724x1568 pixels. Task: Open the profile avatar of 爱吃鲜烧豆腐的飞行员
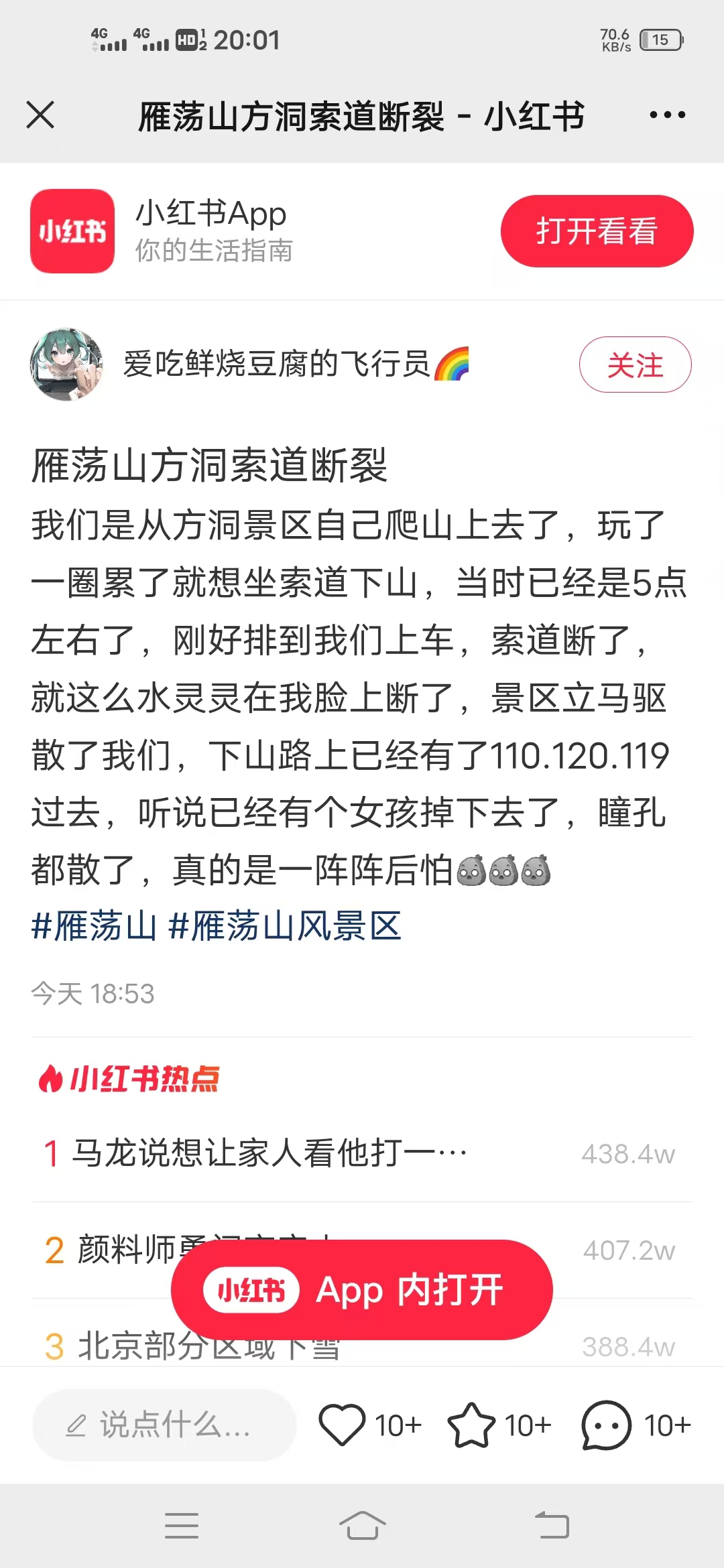67,365
